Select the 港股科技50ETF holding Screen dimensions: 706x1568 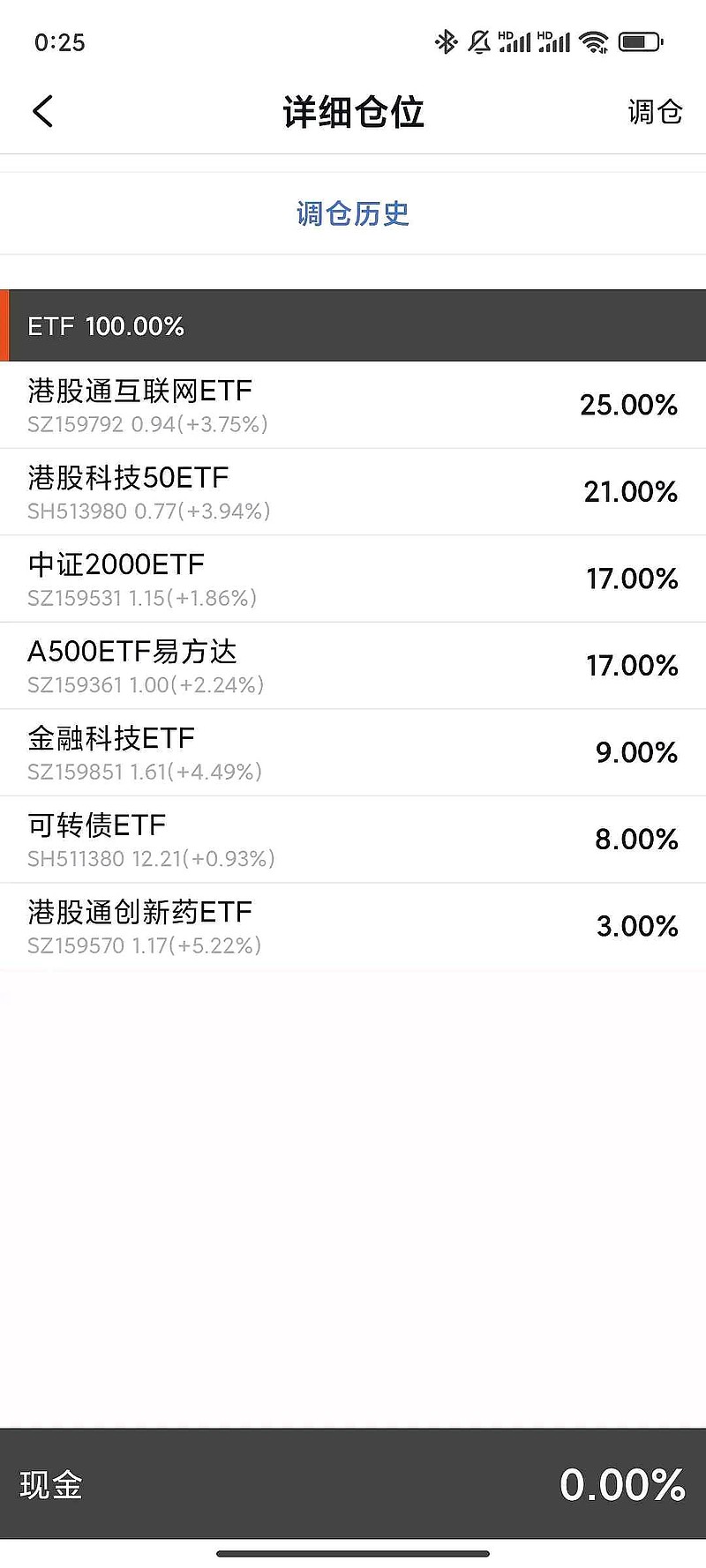353,490
